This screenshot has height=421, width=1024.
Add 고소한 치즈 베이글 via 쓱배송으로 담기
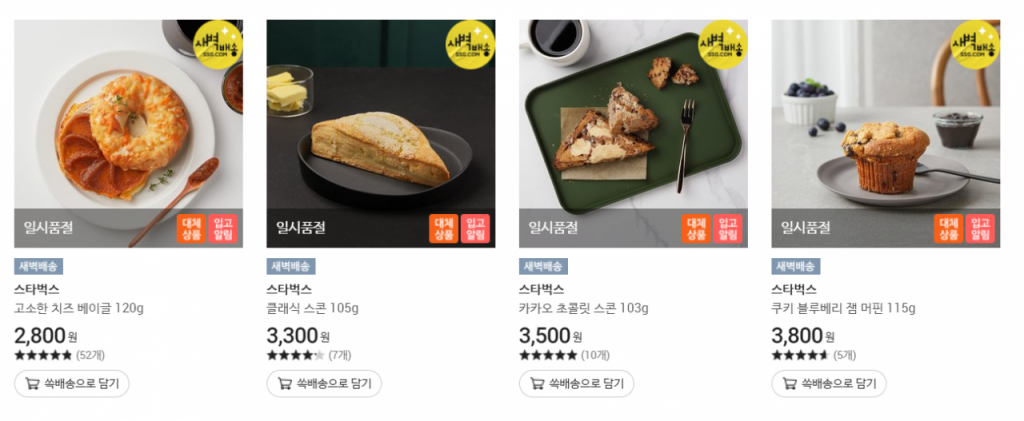72,384
